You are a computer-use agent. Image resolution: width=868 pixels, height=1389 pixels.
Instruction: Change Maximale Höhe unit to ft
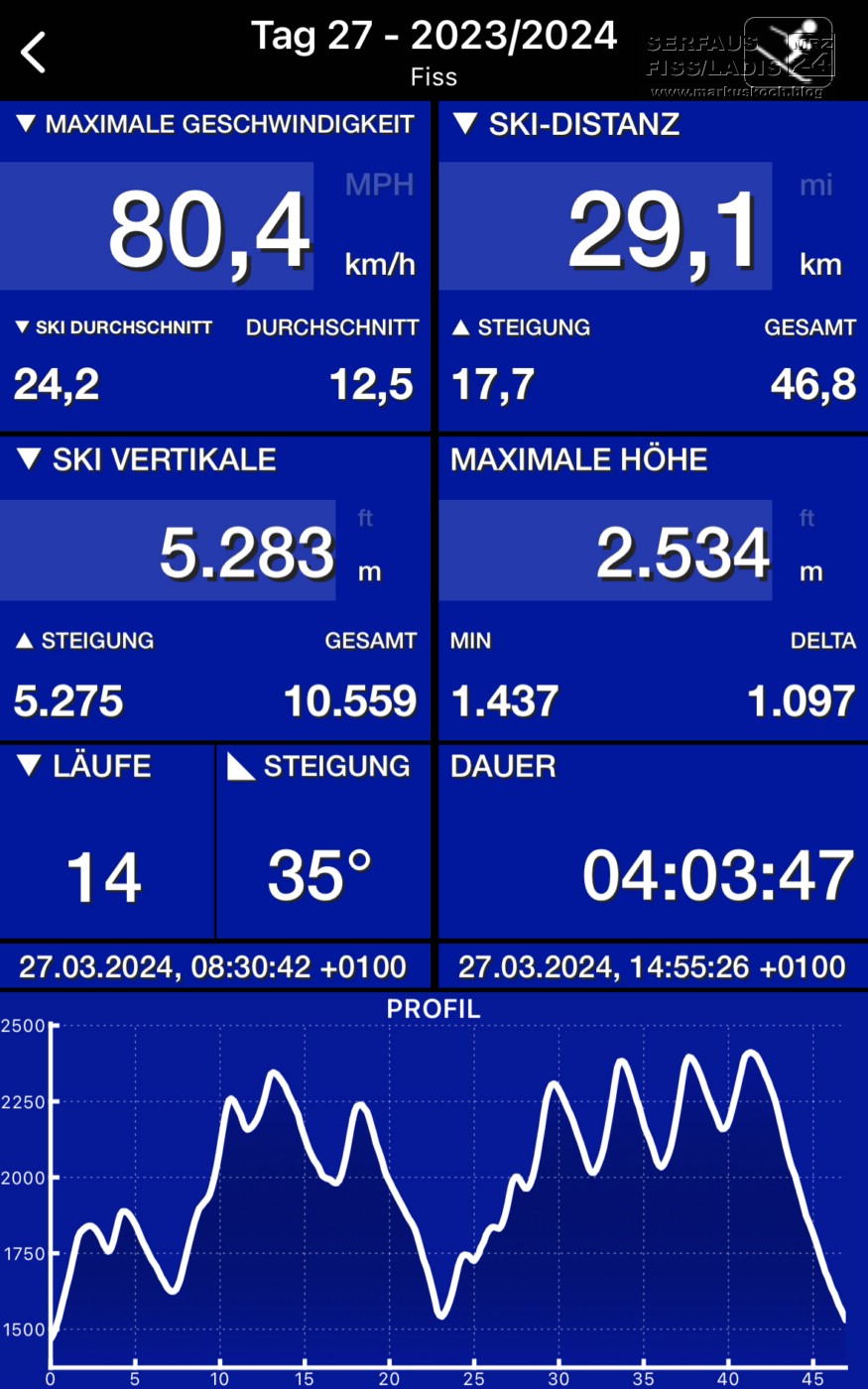point(807,519)
